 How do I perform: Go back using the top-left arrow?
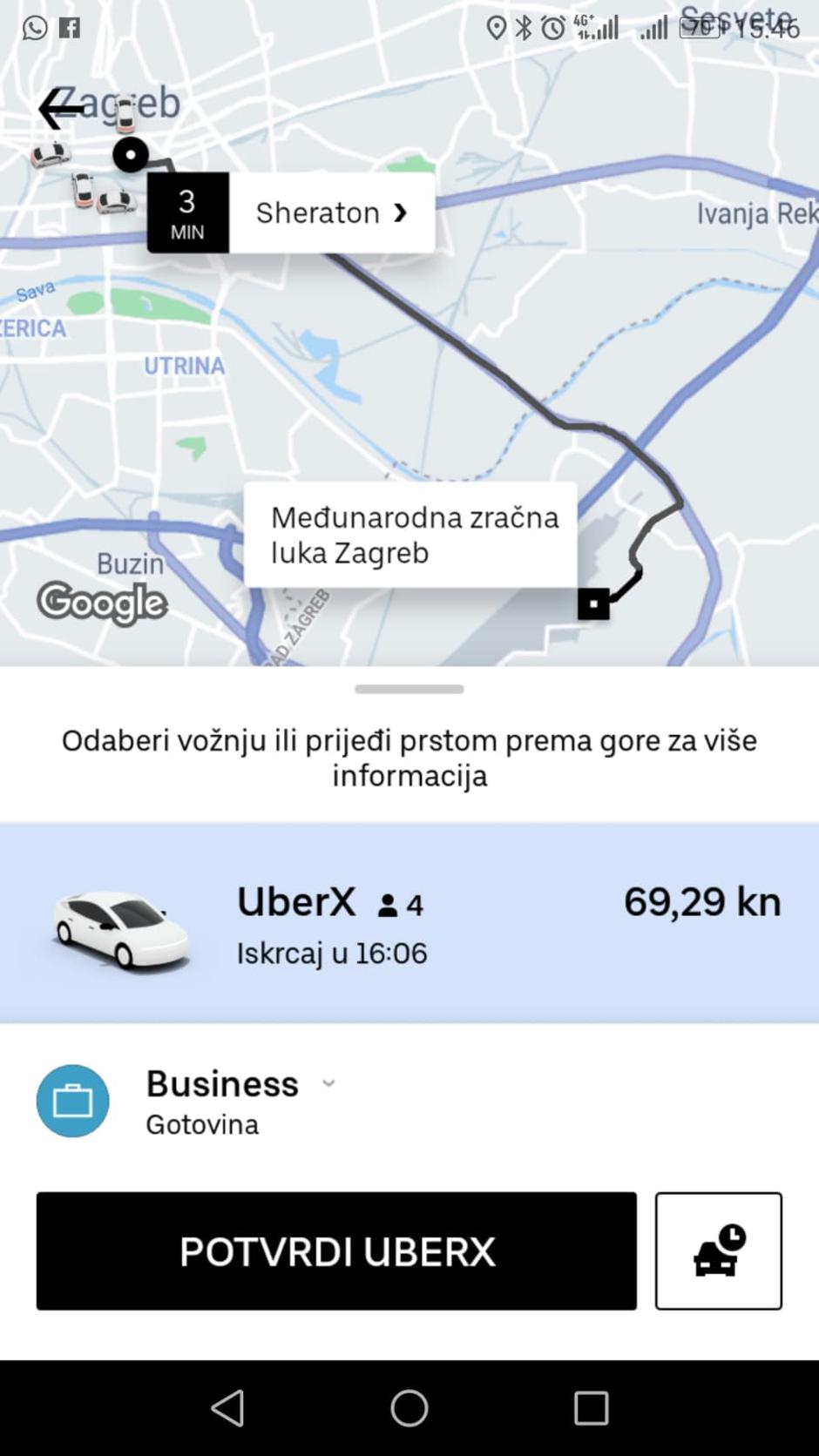(x=59, y=109)
